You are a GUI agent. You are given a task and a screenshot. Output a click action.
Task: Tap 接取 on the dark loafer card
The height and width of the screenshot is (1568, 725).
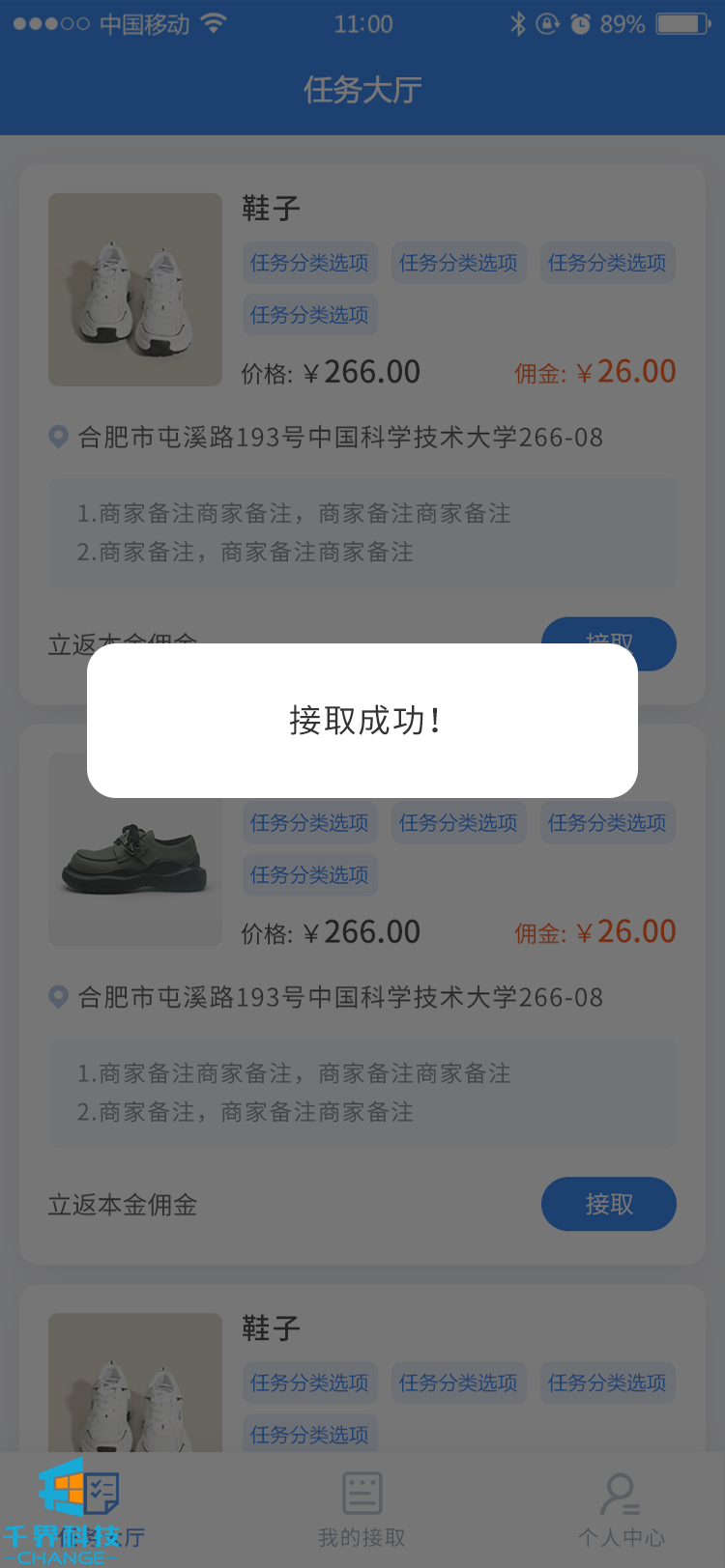[x=608, y=1204]
